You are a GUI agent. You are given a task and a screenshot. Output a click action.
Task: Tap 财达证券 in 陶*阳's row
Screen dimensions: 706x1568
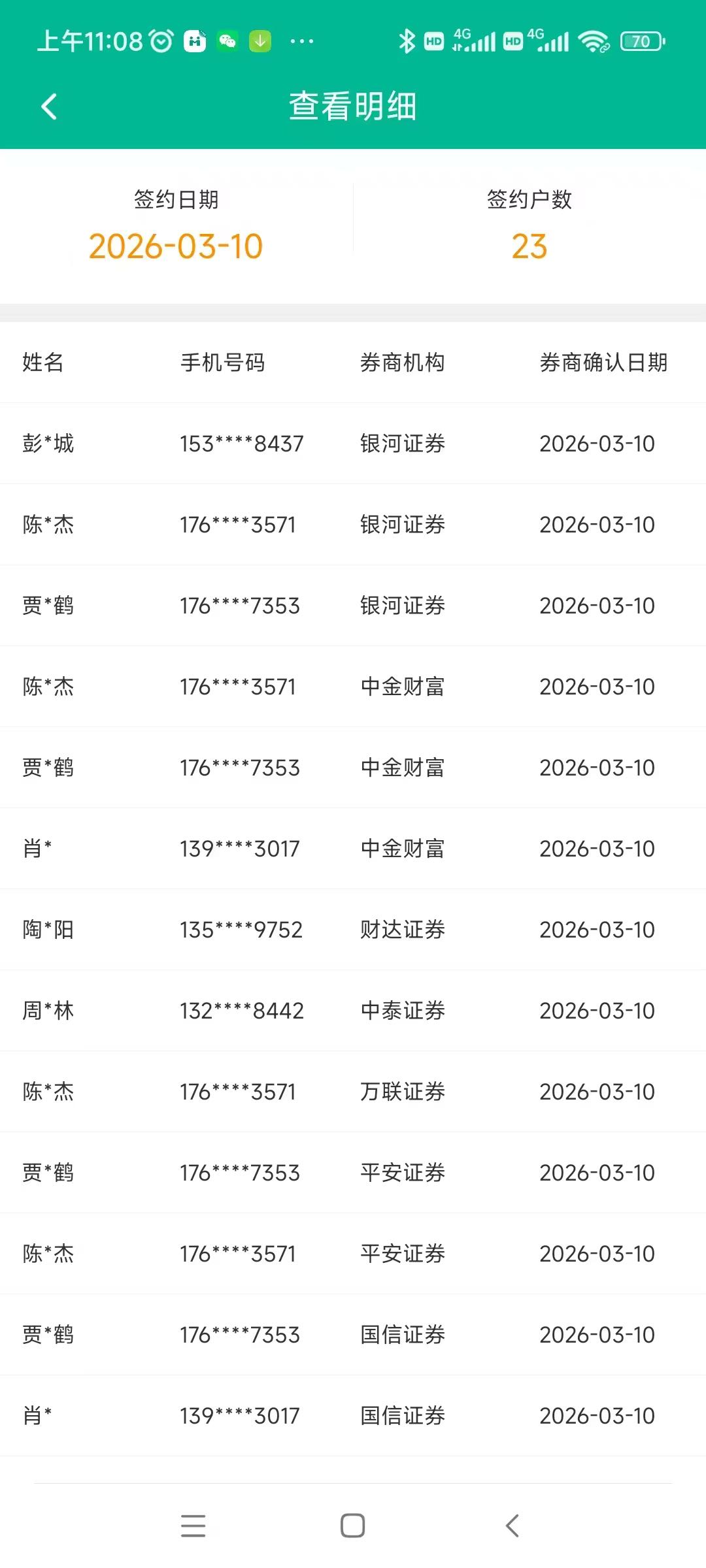click(x=403, y=929)
